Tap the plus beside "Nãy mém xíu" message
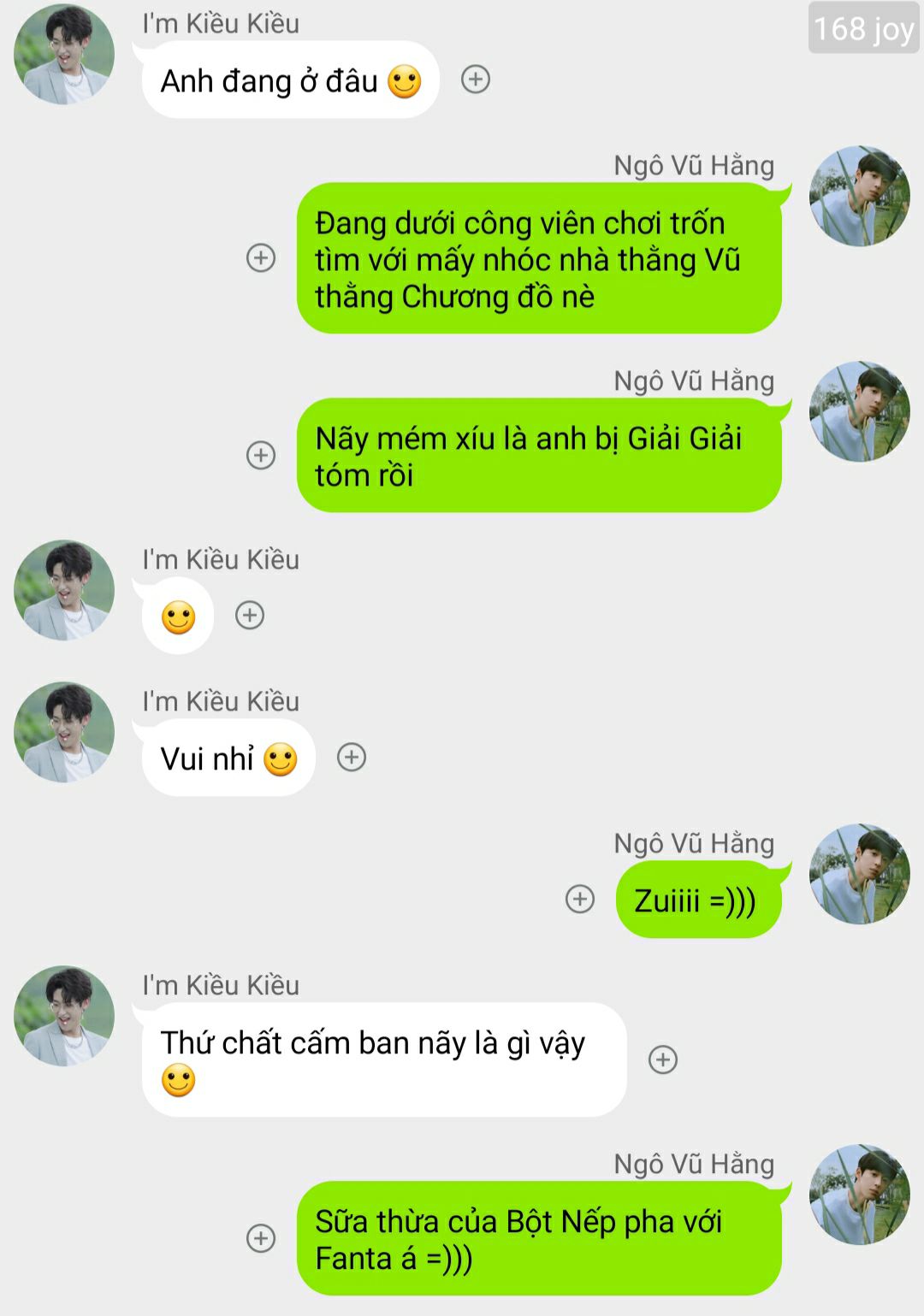The width and height of the screenshot is (924, 1316). (261, 455)
